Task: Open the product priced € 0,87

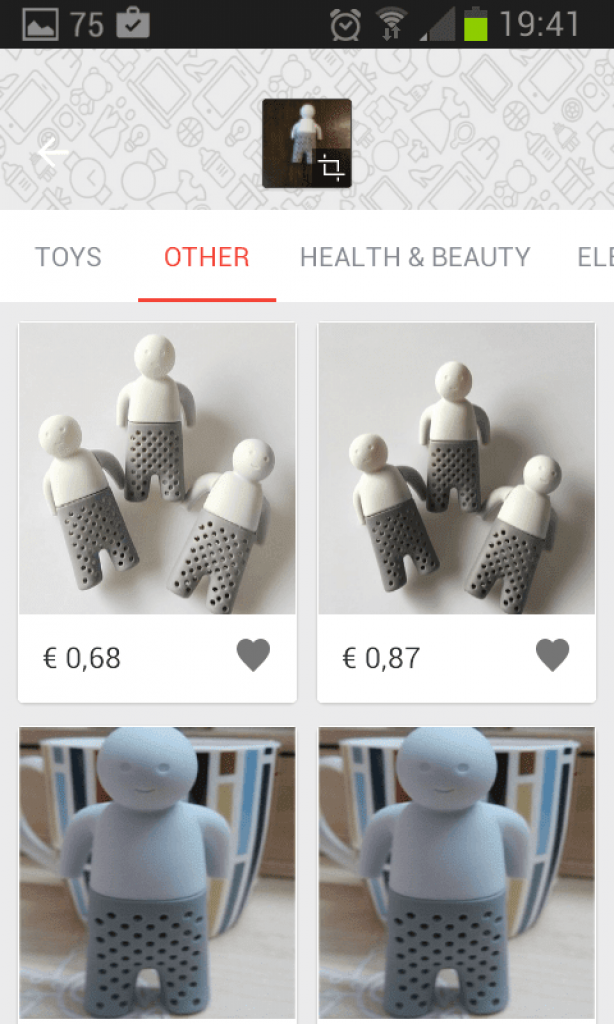Action: tap(456, 468)
